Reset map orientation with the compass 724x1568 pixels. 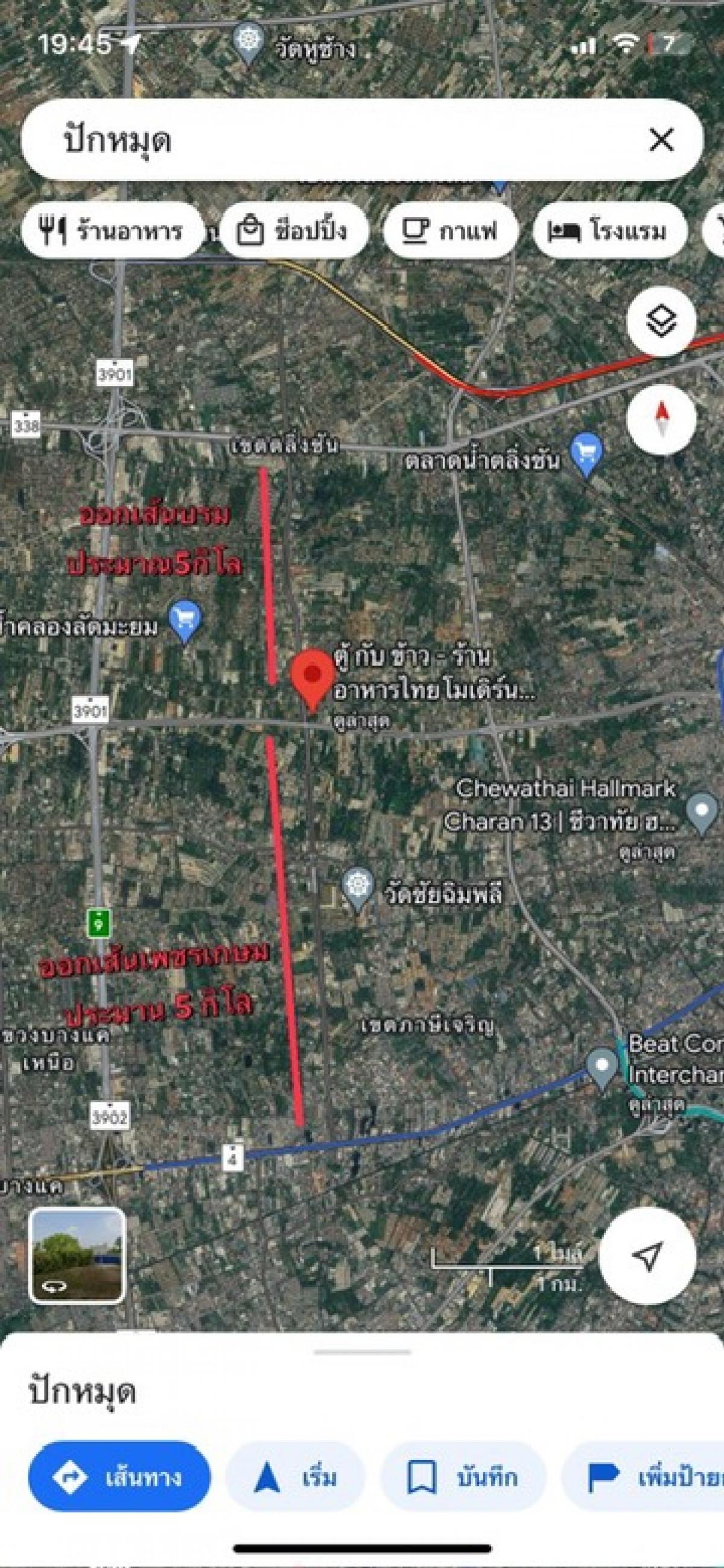[661, 420]
